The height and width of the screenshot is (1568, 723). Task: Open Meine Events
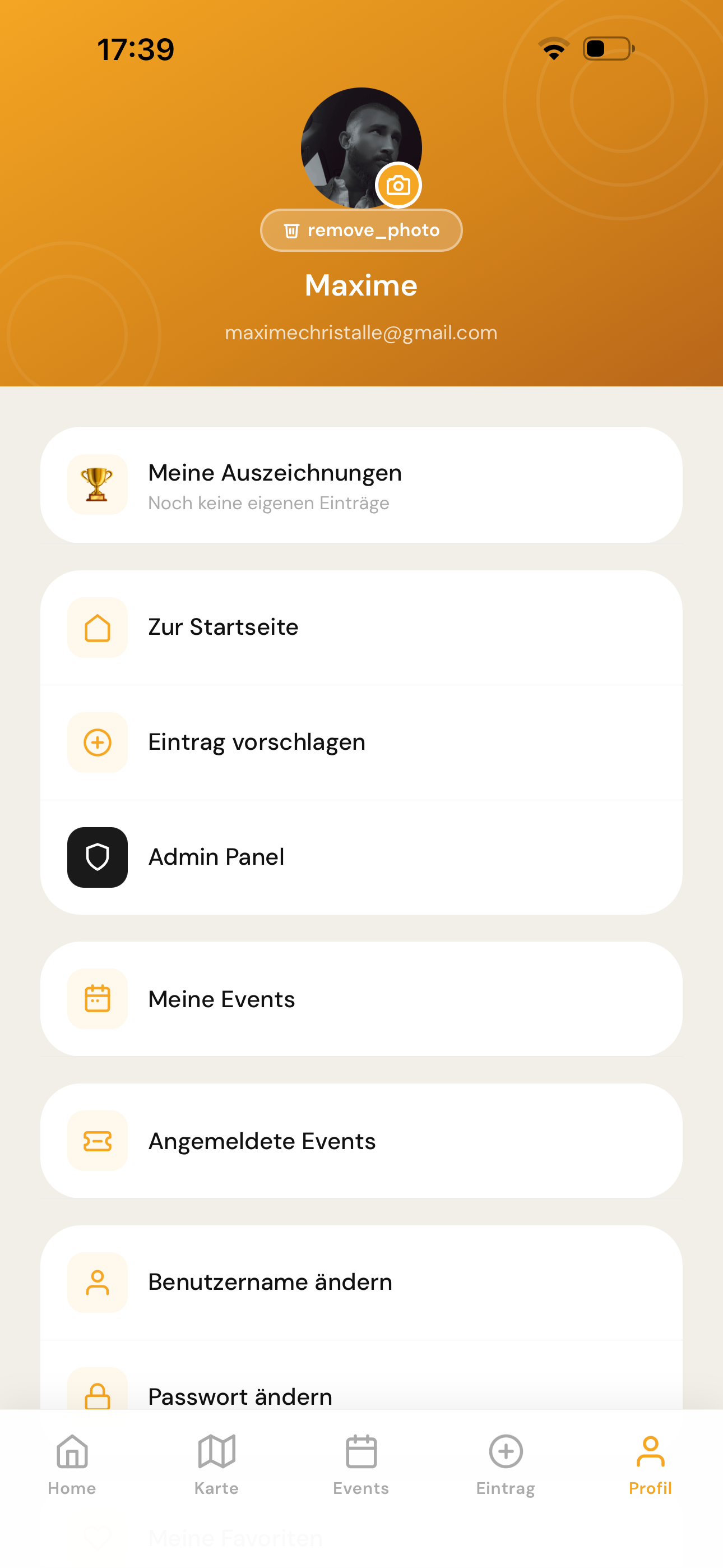coord(361,999)
